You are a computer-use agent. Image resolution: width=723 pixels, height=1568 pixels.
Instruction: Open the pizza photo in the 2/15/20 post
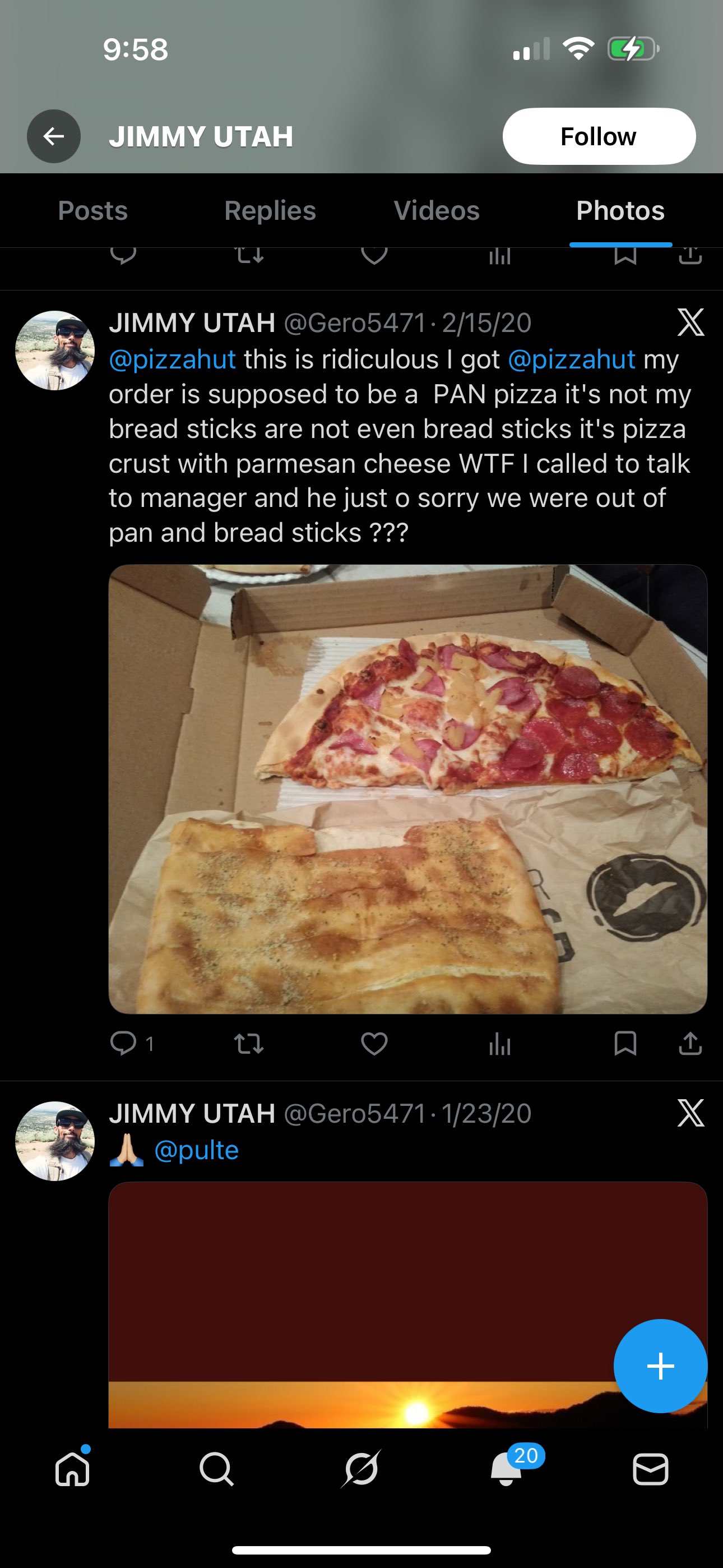(x=408, y=789)
